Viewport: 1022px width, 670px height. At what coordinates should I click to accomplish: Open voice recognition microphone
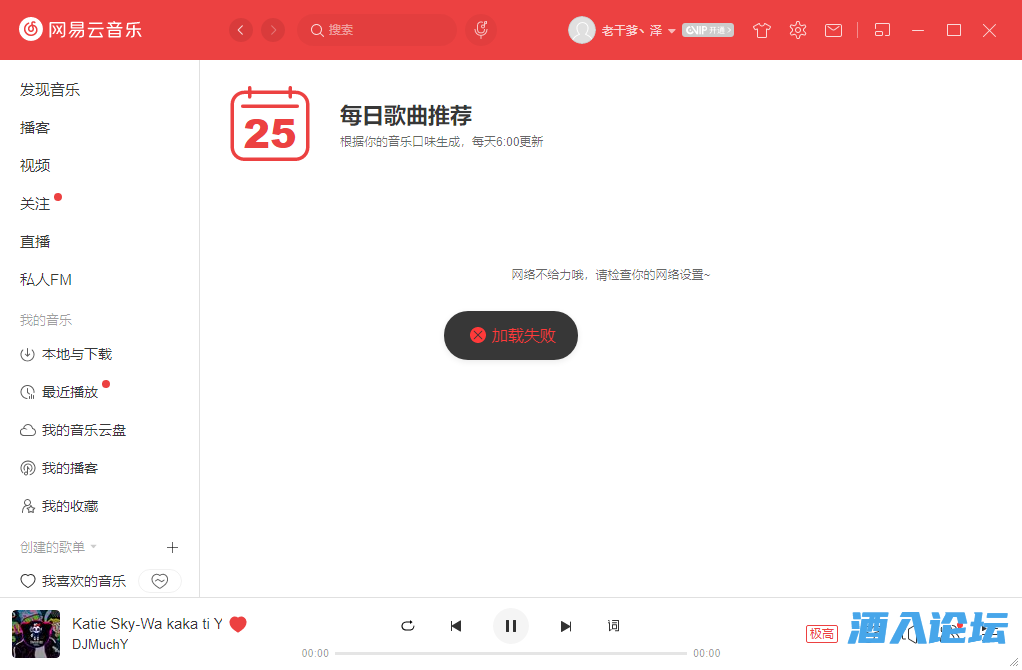click(x=481, y=30)
